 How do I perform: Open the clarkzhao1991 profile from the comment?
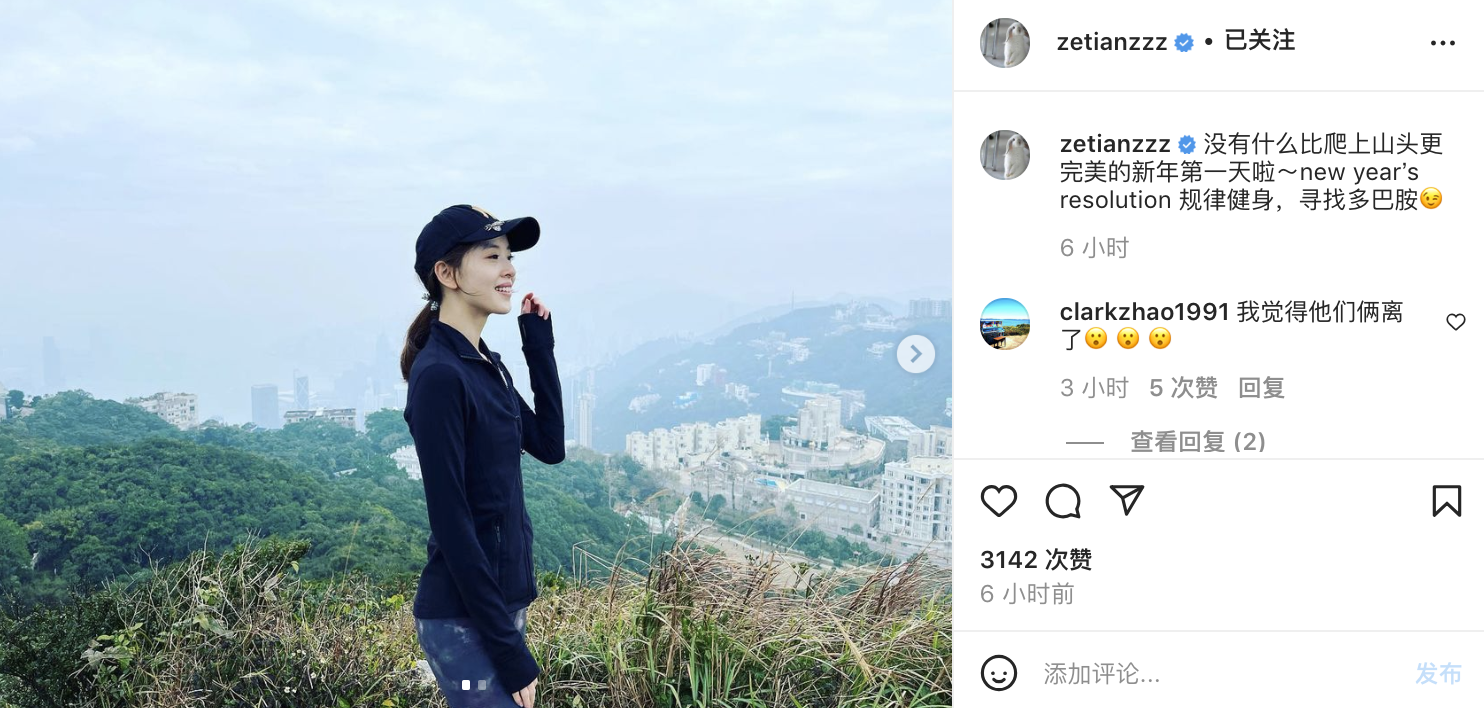pyautogui.click(x=1144, y=312)
